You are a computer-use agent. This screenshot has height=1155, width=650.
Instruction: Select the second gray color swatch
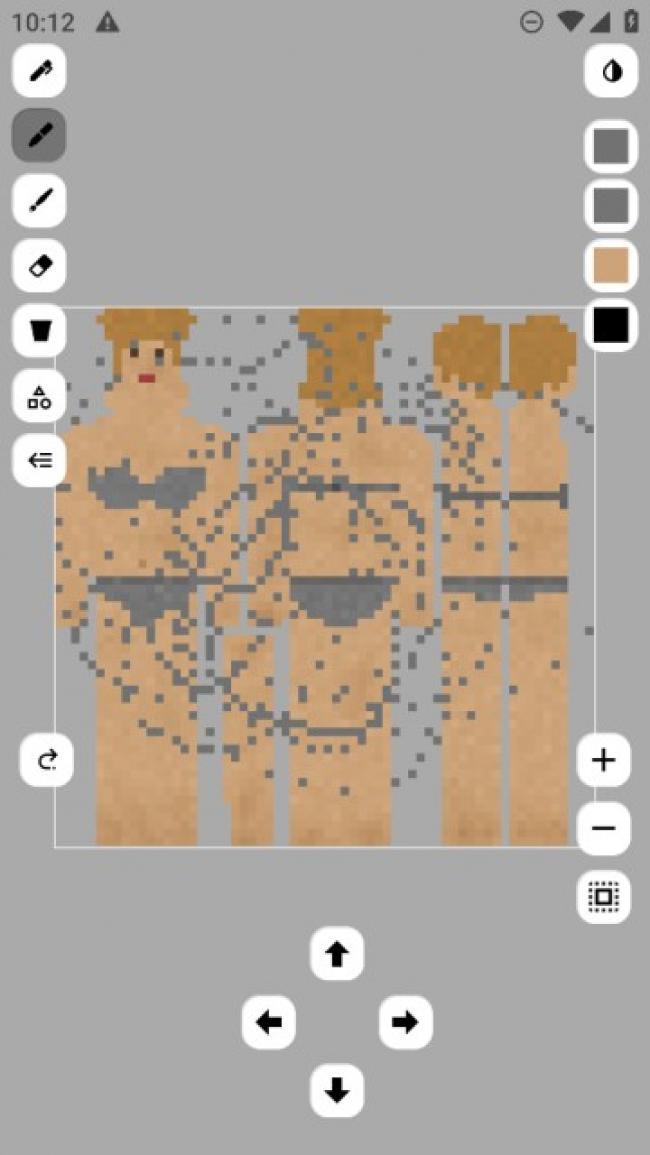(x=611, y=206)
